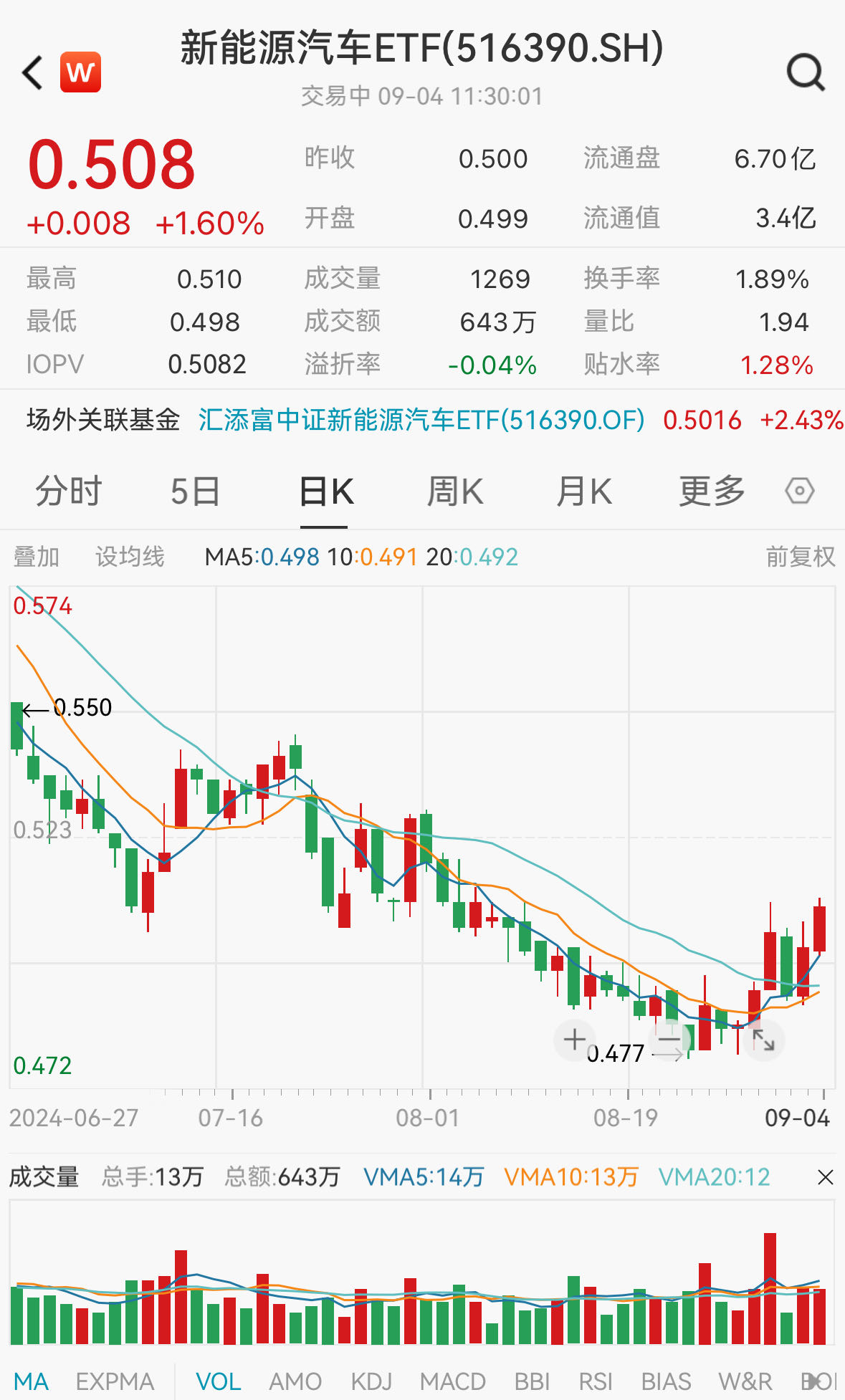Screen dimensions: 845x1400
Task: Zoom out the K-line chart with minus
Action: (x=669, y=1040)
